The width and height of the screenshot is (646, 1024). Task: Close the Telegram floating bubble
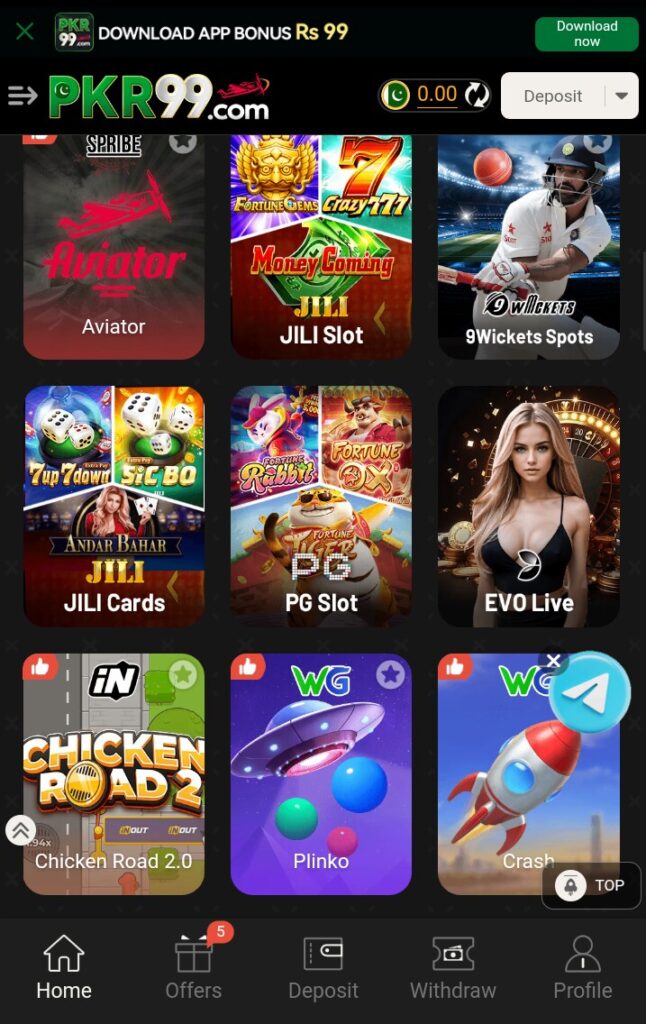click(x=553, y=661)
